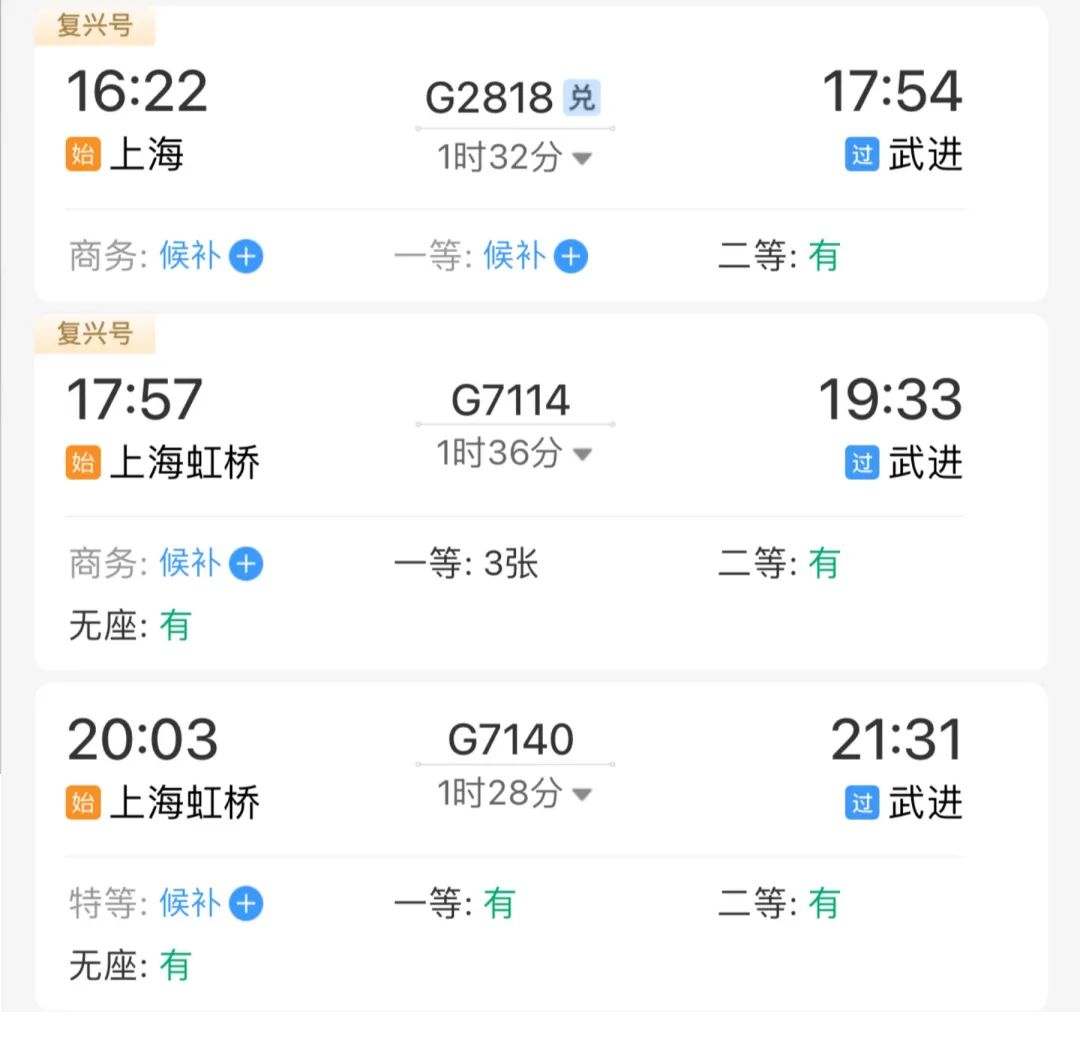Join 商务 waitlist on G7114
This screenshot has height=1043, width=1080.
pos(246,564)
